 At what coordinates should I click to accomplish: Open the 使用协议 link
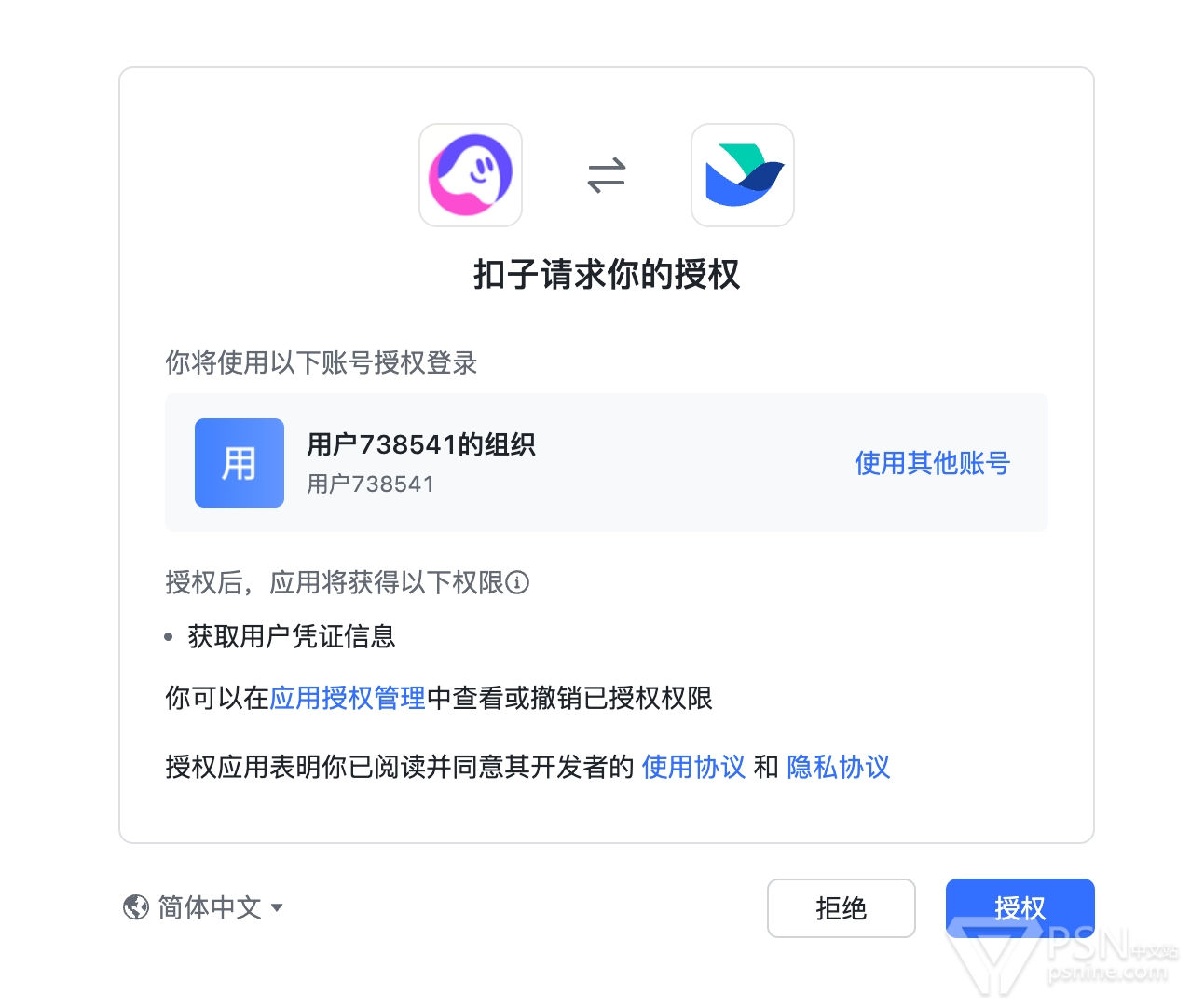point(693,767)
